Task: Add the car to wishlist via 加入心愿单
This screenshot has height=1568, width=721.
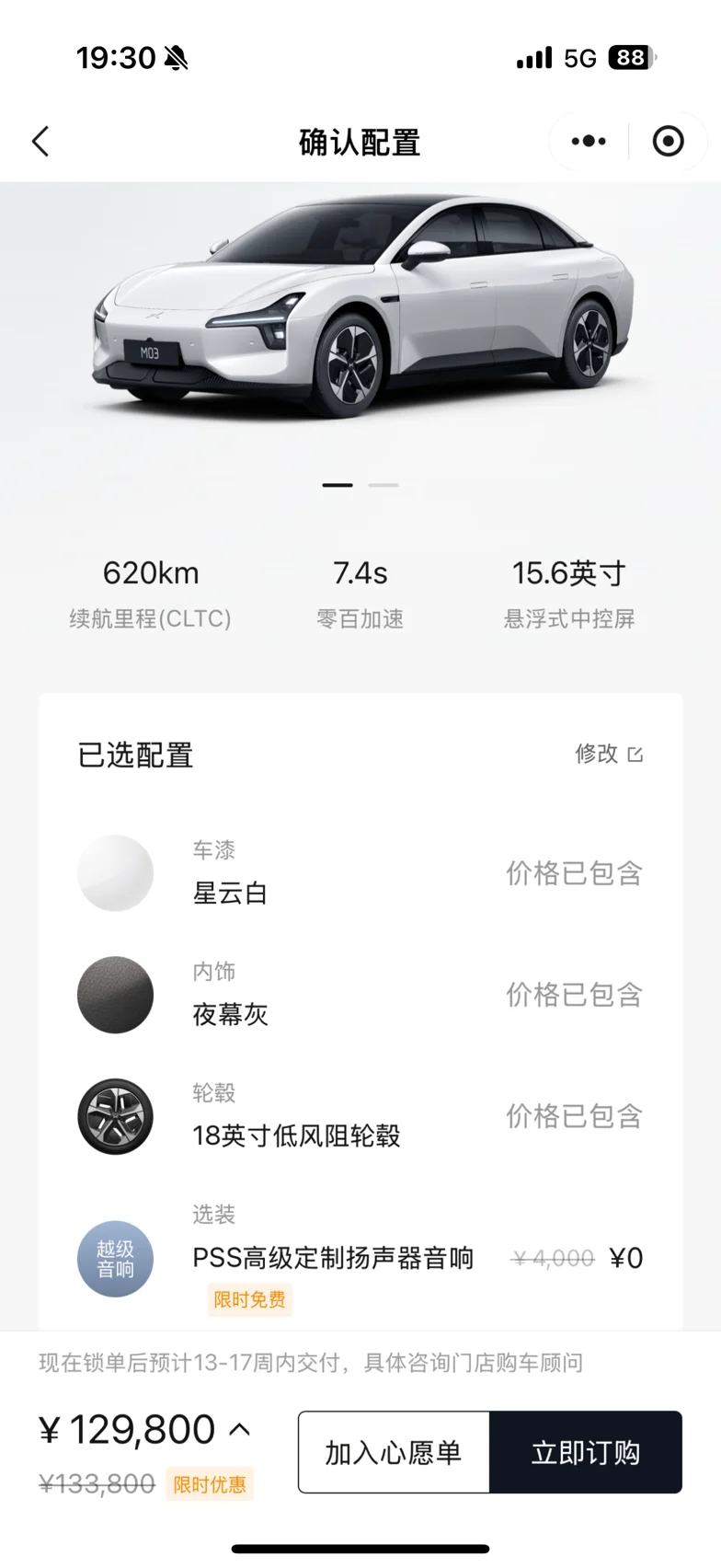Action: (x=394, y=1452)
